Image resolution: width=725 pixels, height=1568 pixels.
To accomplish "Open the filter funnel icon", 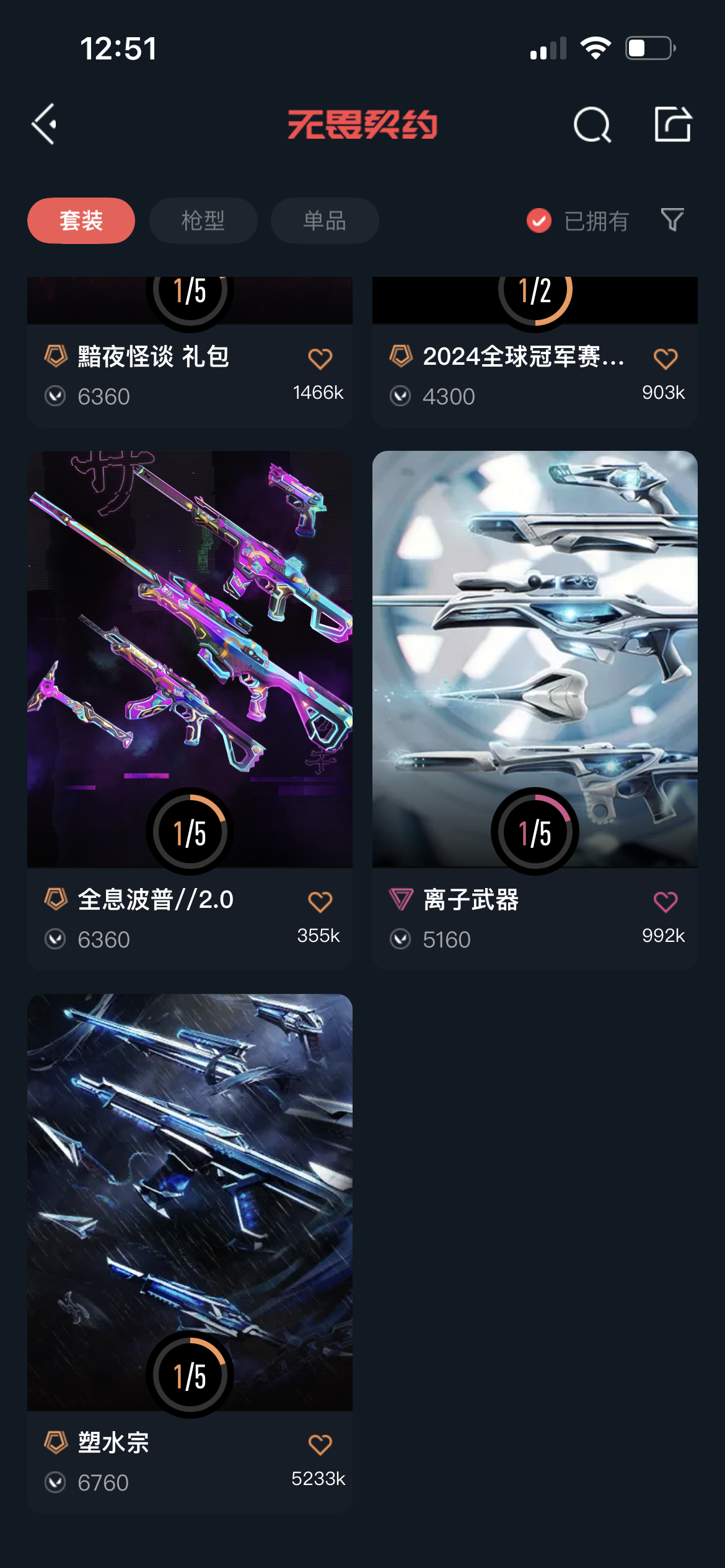I will point(672,220).
